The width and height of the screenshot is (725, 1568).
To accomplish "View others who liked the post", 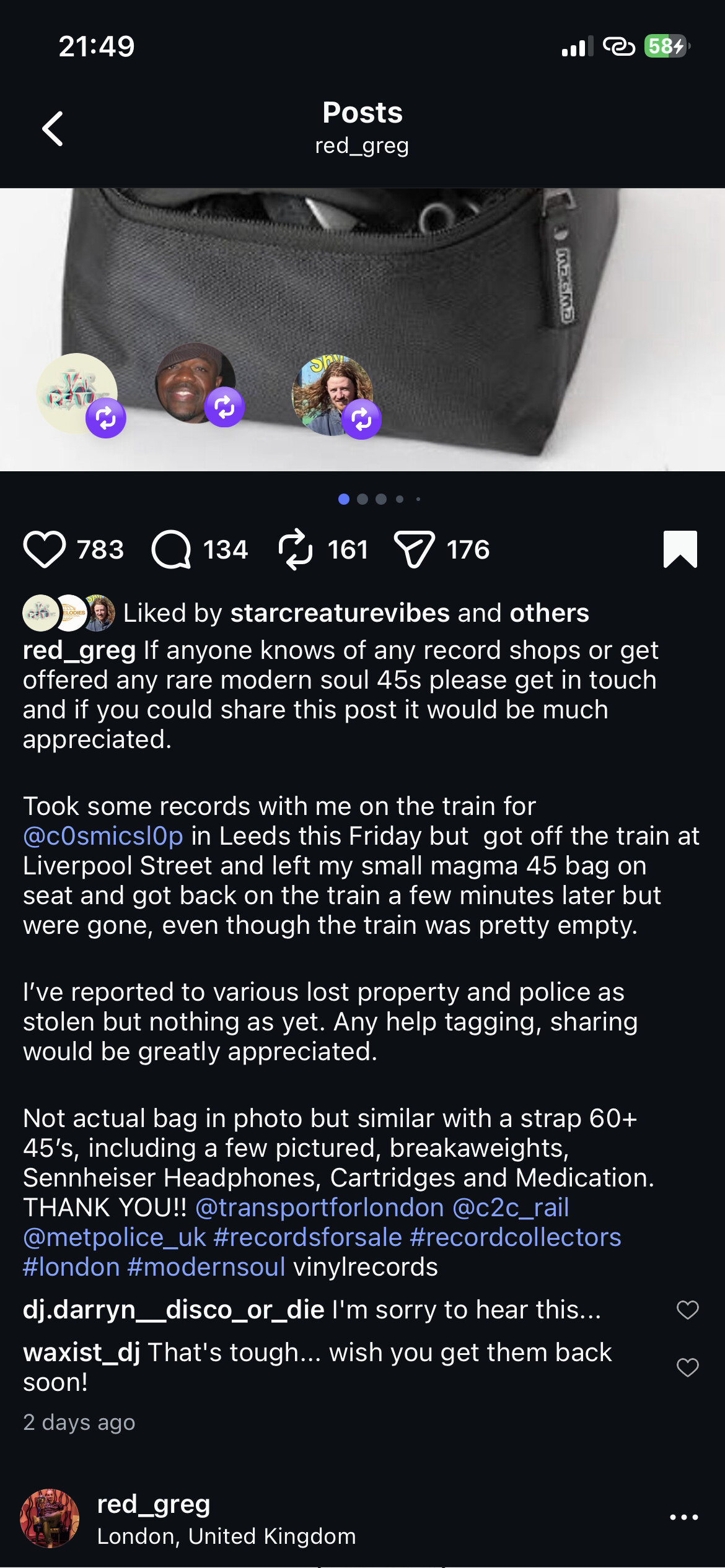I will click(x=549, y=613).
